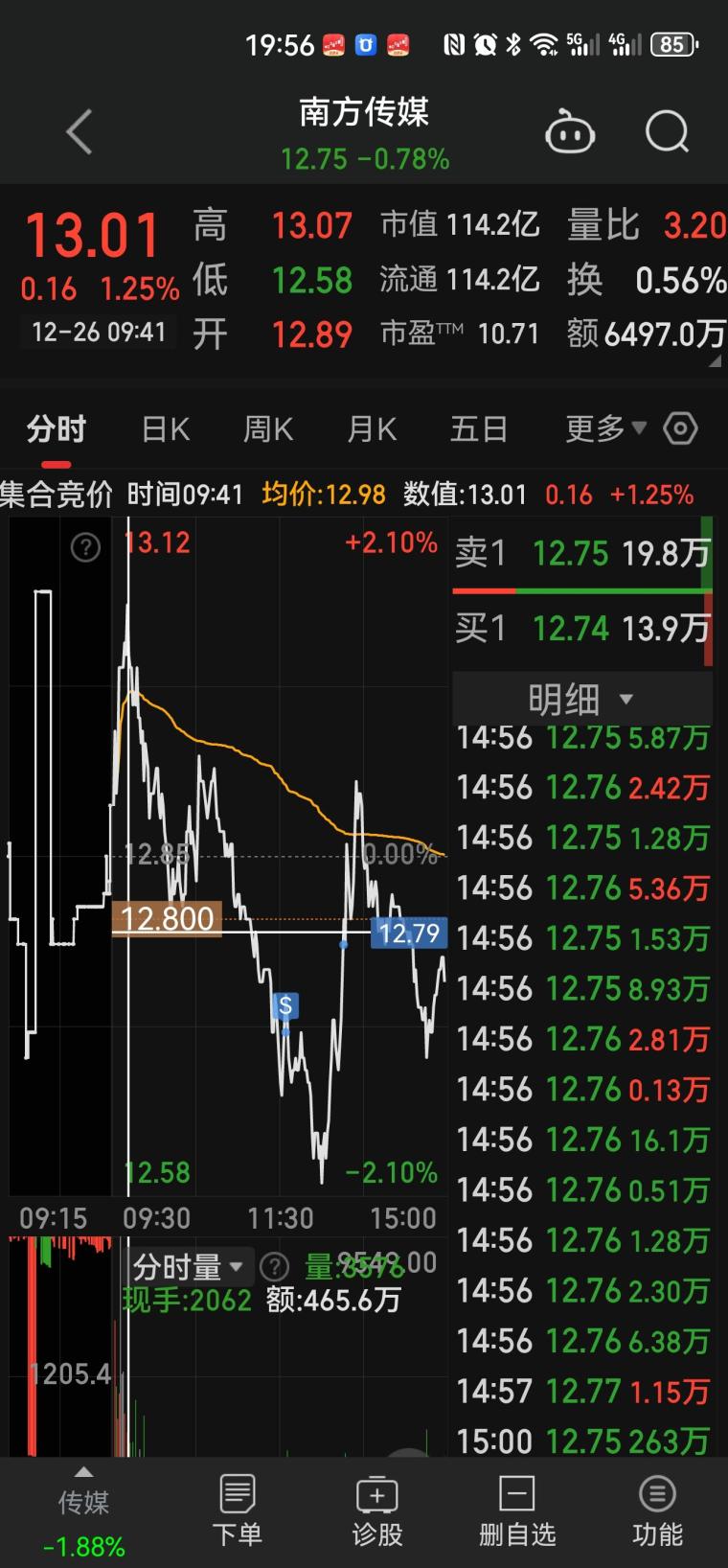Open chart settings hexagon icon
The image size is (728, 1568).
click(x=680, y=428)
